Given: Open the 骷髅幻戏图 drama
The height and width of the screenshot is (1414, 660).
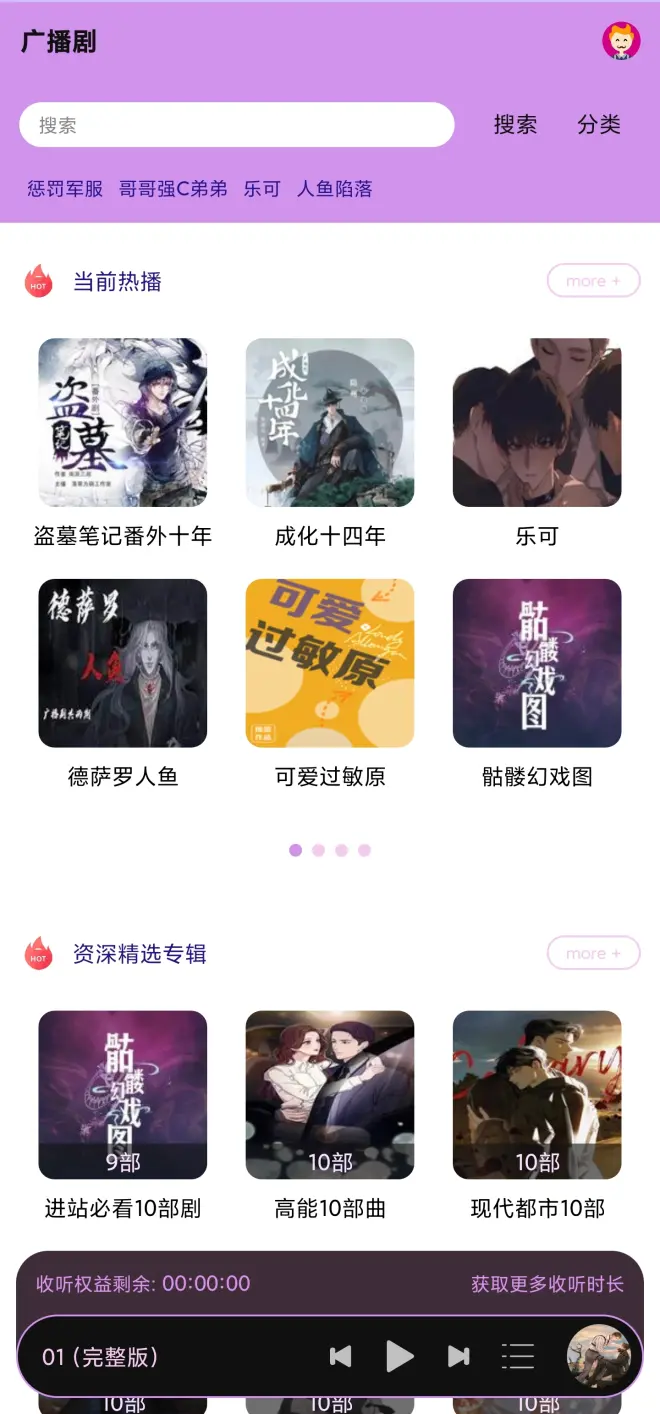Looking at the screenshot, I should [537, 663].
